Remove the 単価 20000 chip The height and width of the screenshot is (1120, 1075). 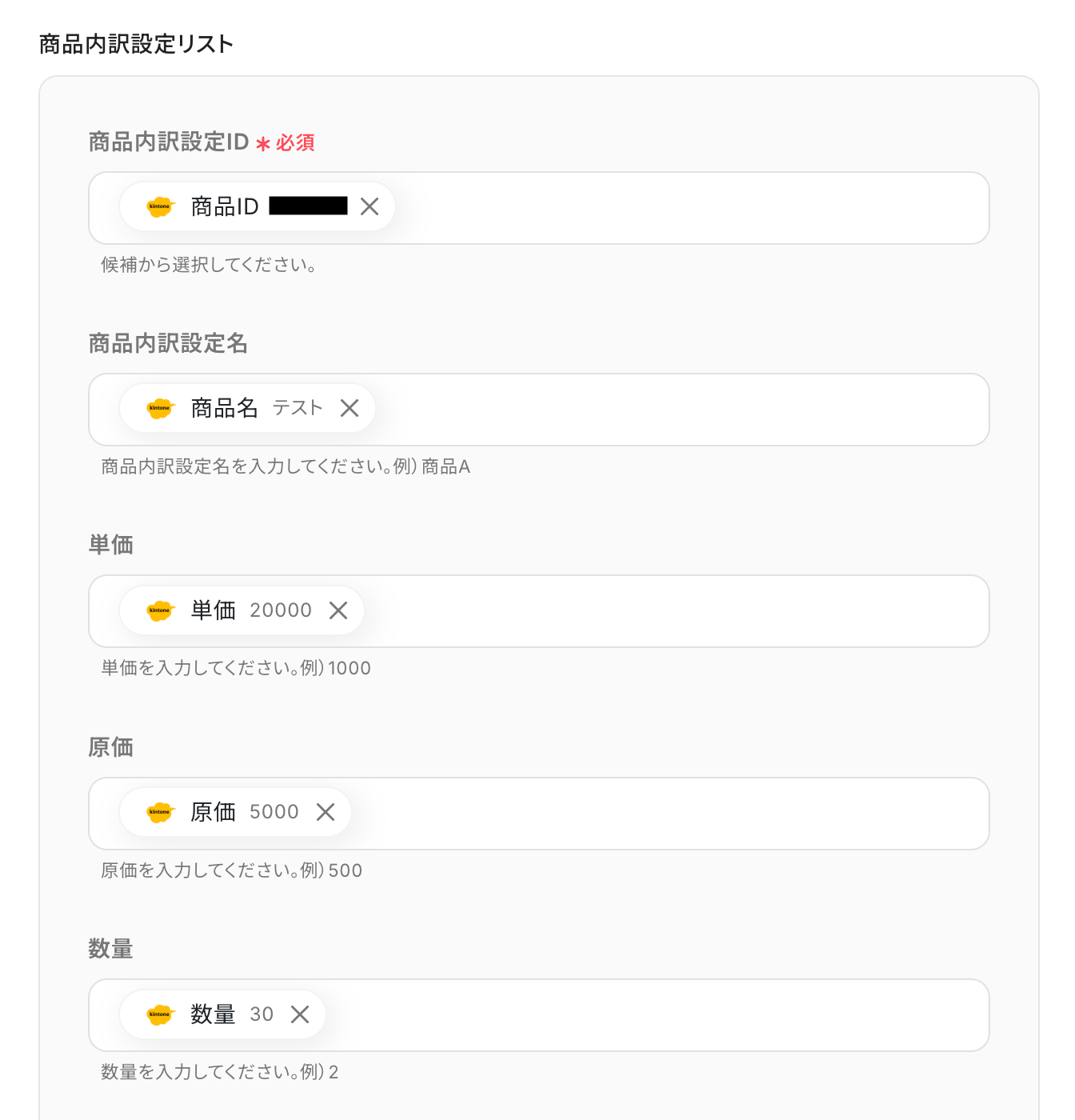(x=338, y=610)
